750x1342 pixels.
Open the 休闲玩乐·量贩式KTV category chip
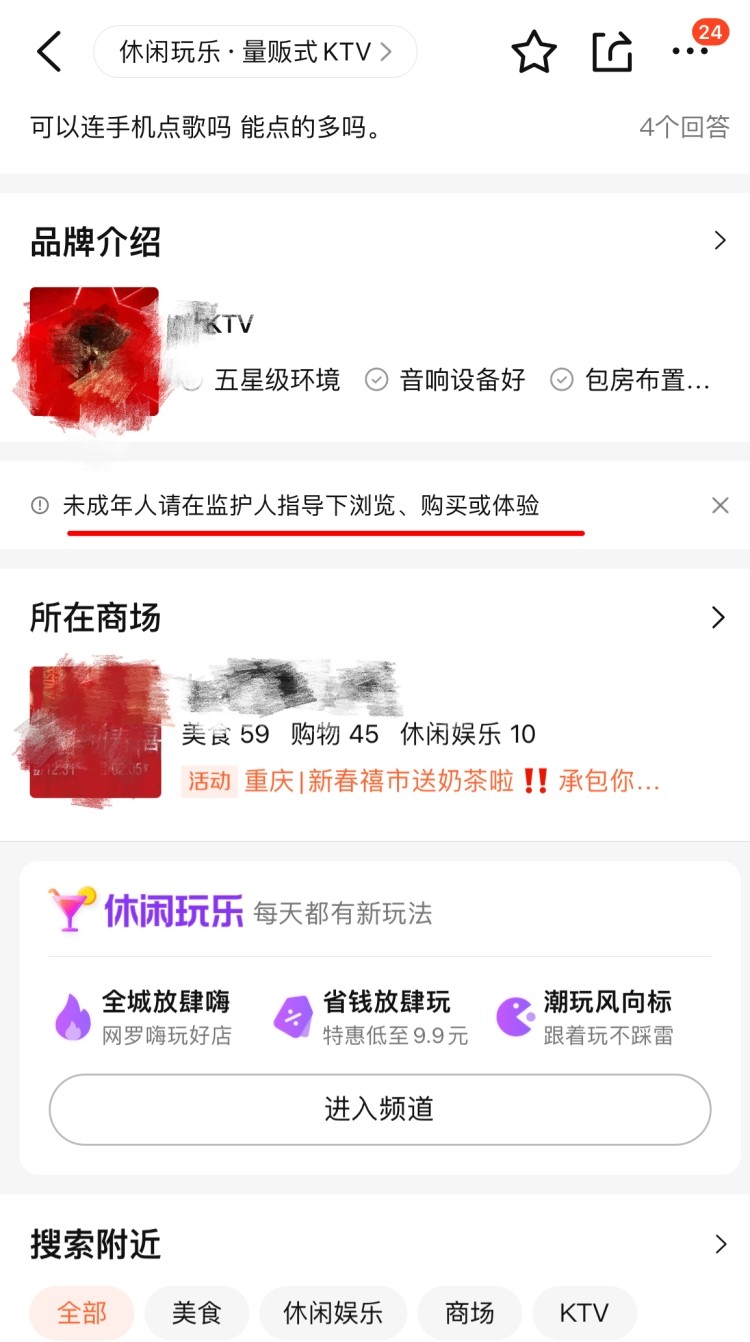255,52
